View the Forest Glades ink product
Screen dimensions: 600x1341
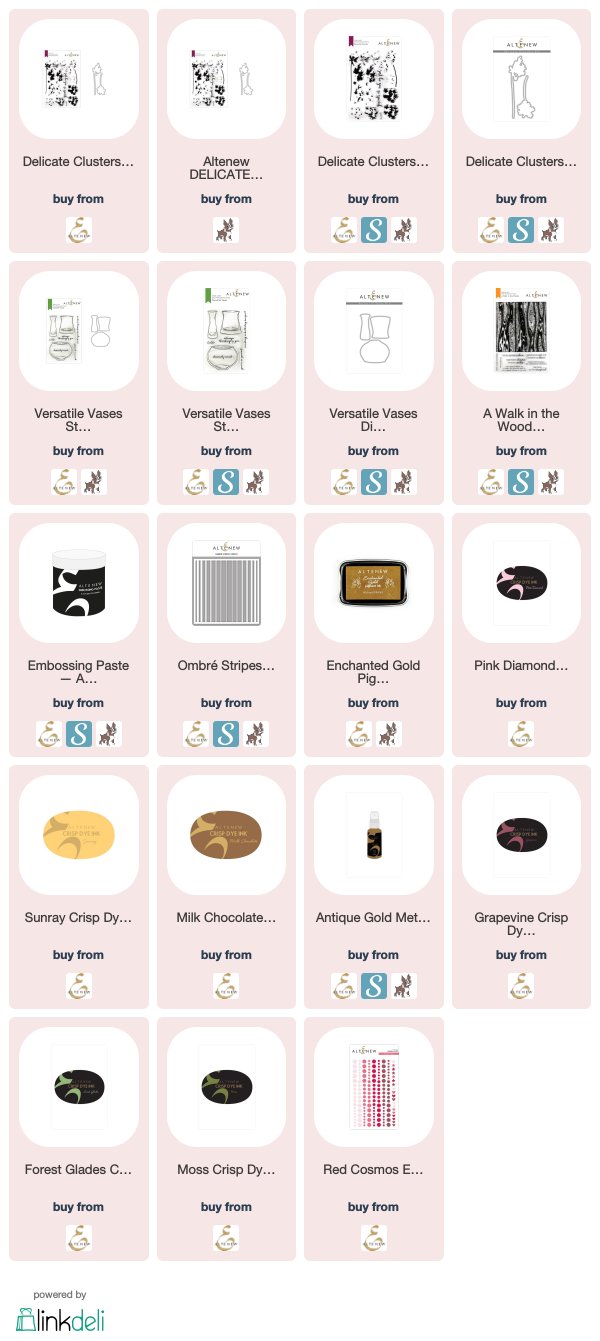[79, 1139]
